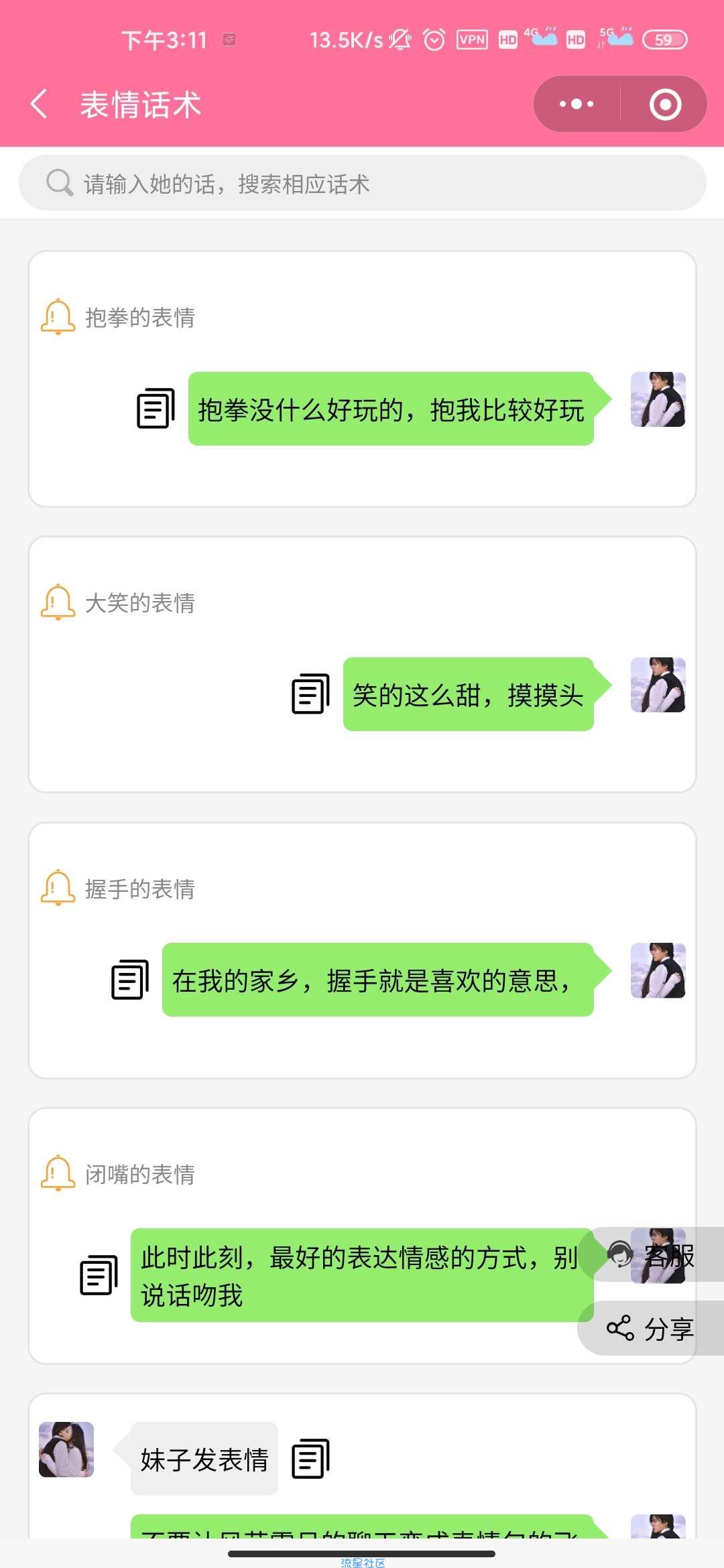The image size is (724, 1568).
Task: Open the mini program more-options menu
Action: click(x=577, y=105)
